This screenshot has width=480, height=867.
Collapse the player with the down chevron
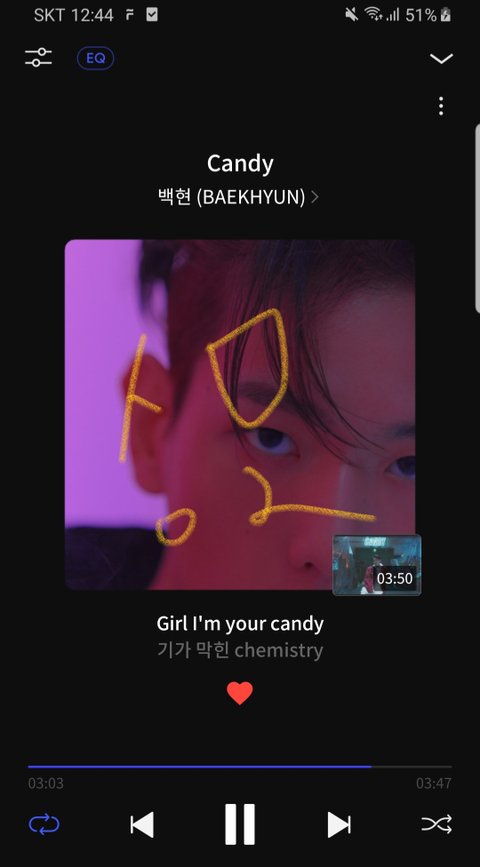pyautogui.click(x=441, y=58)
